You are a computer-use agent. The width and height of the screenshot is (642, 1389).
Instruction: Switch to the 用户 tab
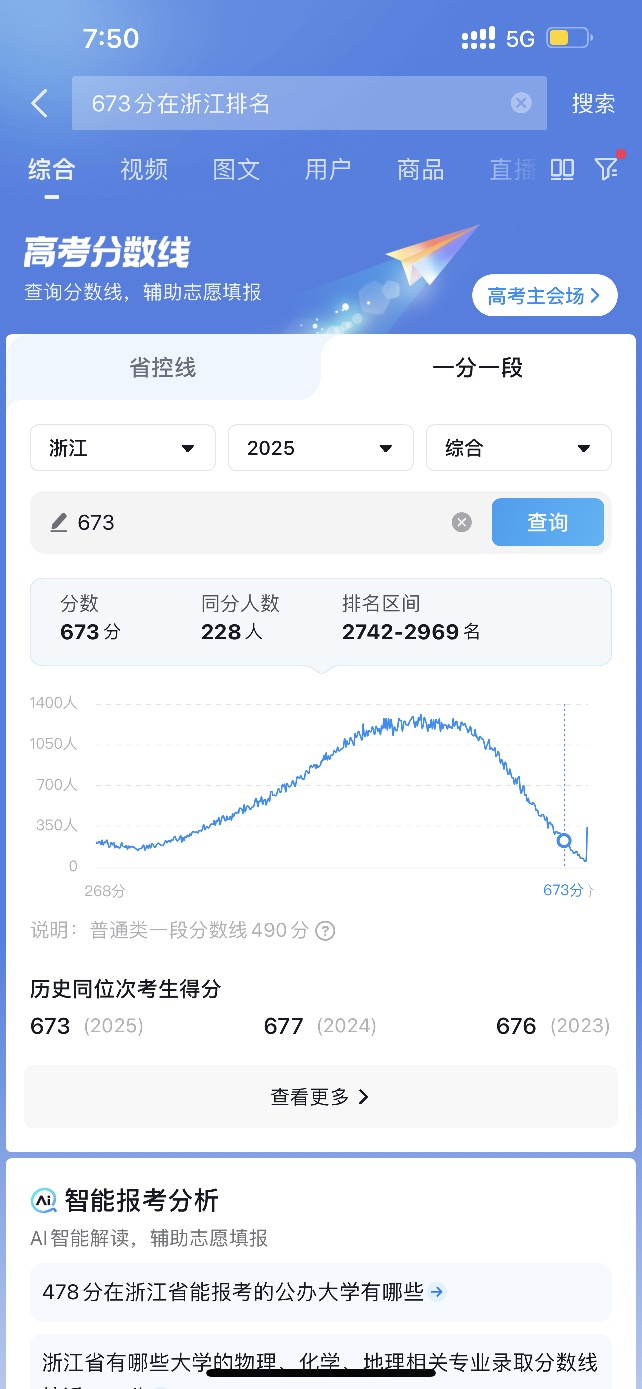pos(328,170)
